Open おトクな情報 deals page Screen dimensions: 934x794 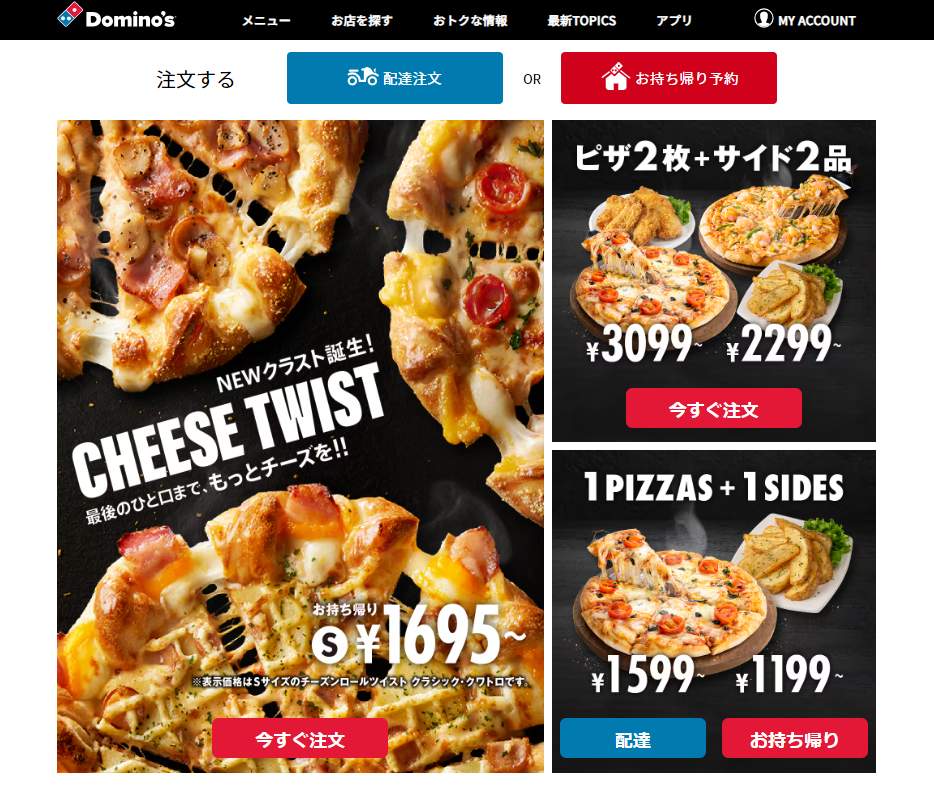(x=470, y=20)
